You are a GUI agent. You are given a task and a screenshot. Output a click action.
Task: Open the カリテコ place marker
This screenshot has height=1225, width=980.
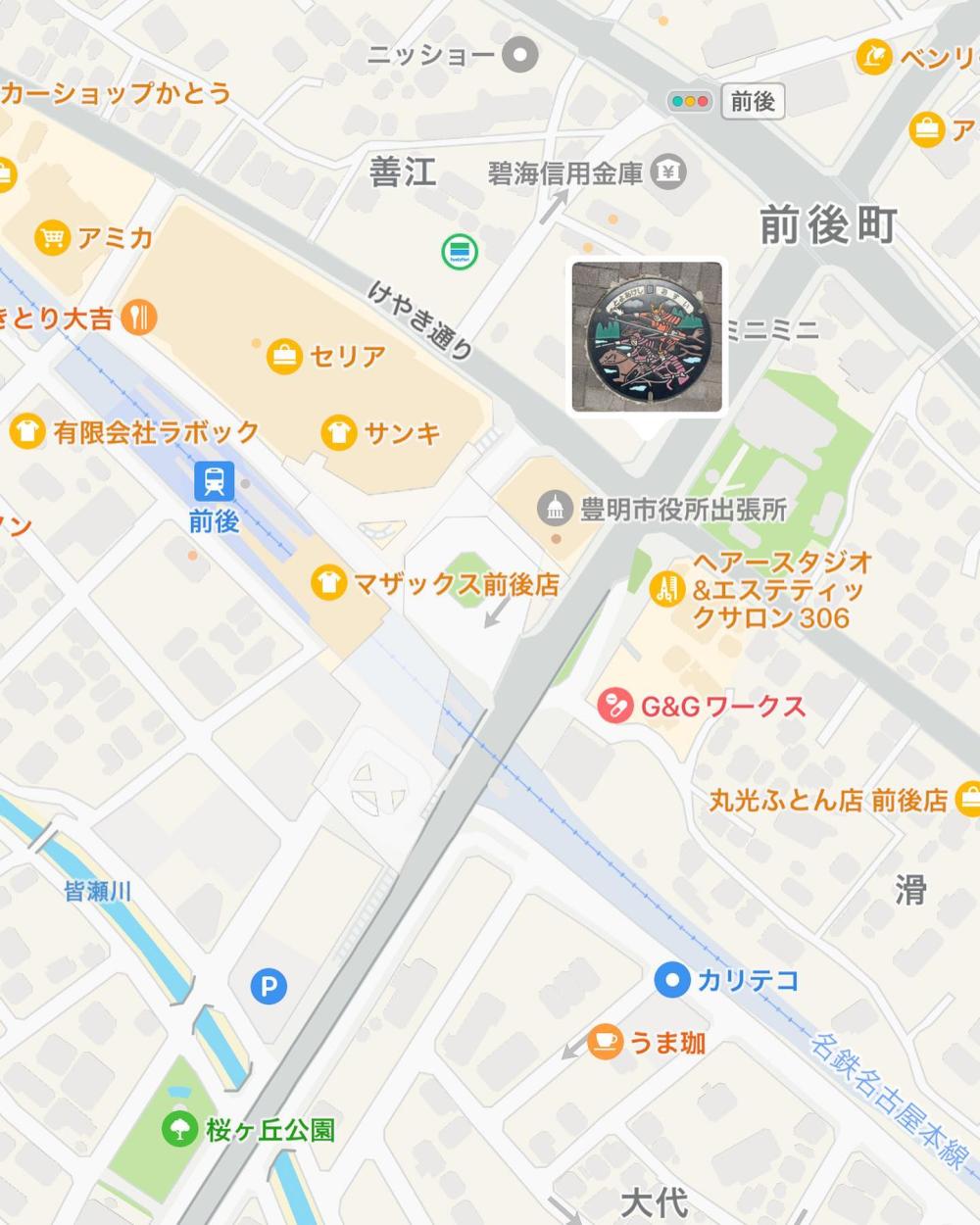coord(672,980)
